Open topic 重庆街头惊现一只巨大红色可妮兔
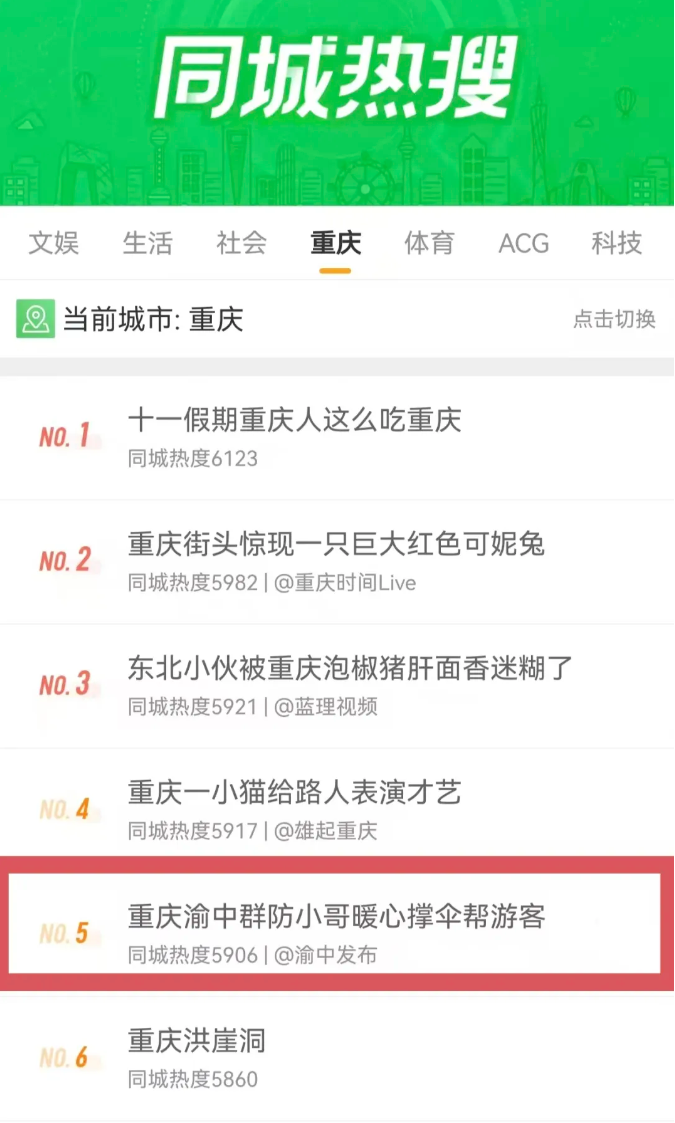The image size is (675, 1123). pos(336,544)
